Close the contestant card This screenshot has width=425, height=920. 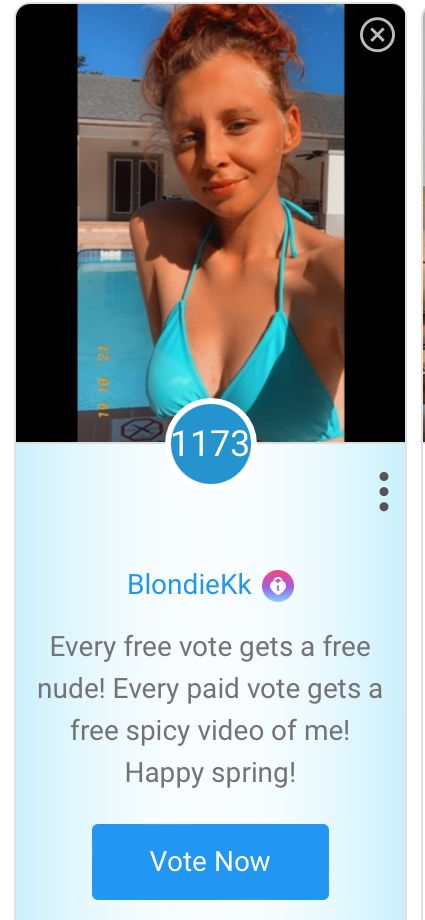pyautogui.click(x=377, y=35)
